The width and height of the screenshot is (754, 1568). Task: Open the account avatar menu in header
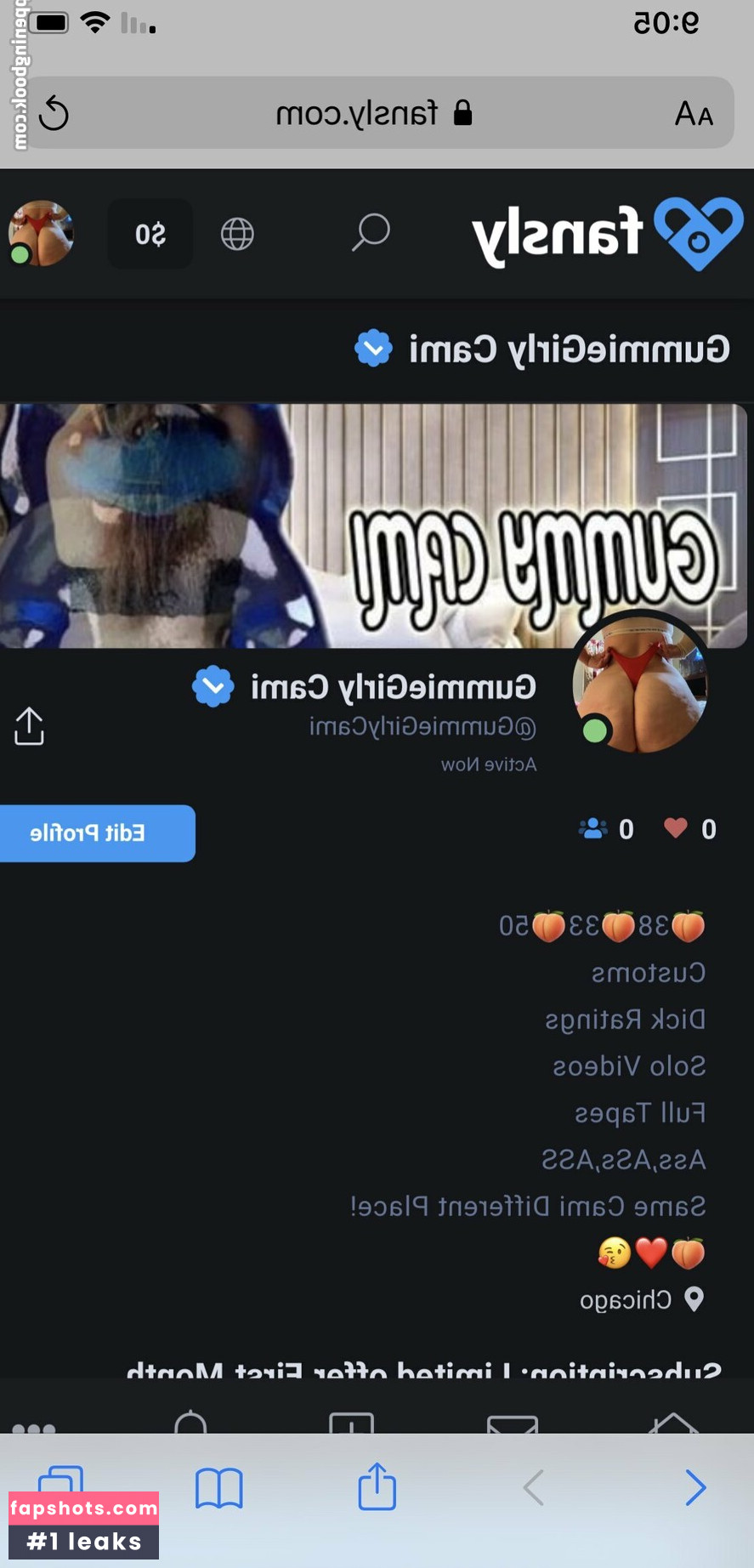pyautogui.click(x=40, y=233)
